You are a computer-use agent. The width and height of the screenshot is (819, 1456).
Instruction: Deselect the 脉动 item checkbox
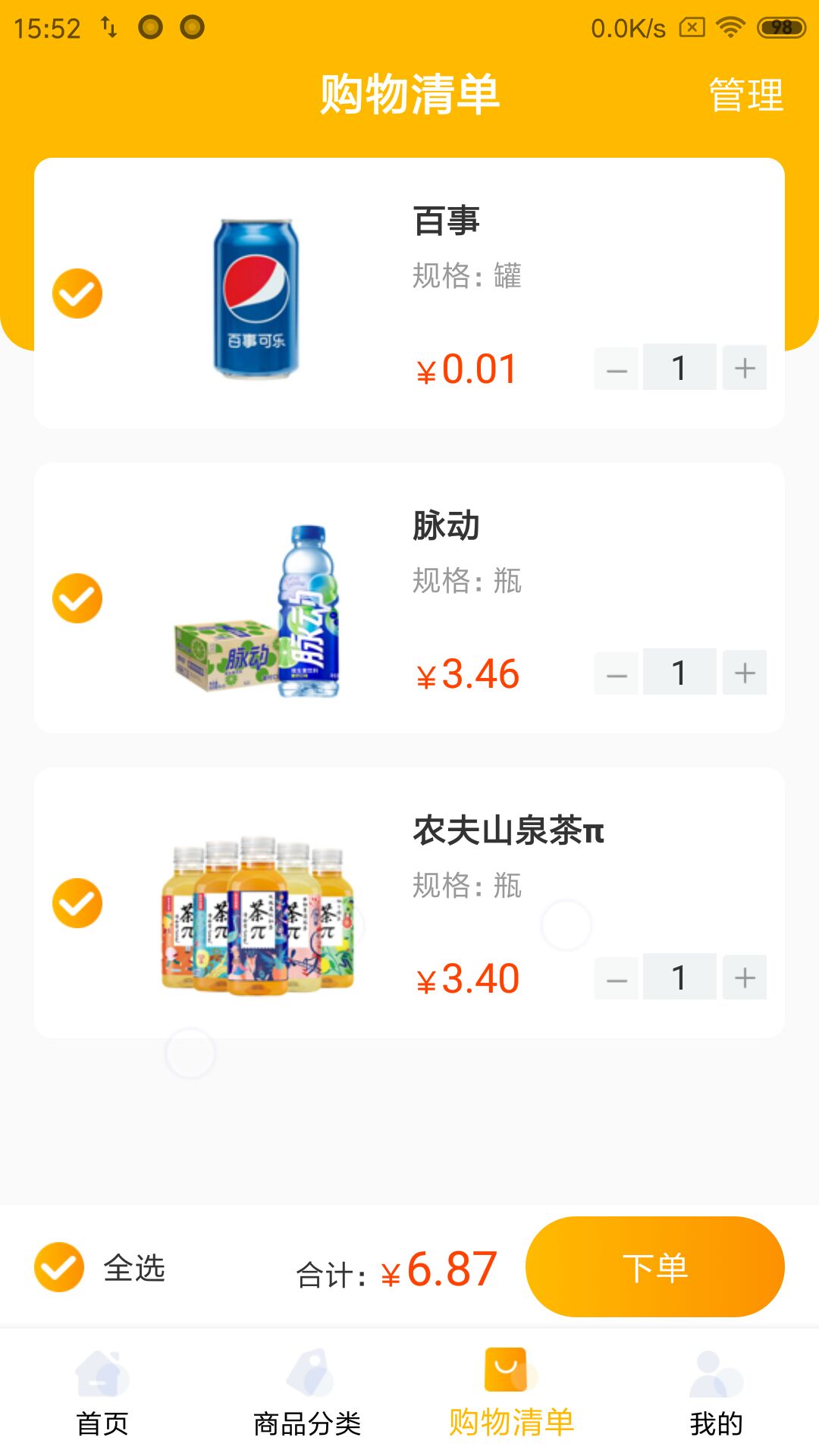(x=77, y=597)
